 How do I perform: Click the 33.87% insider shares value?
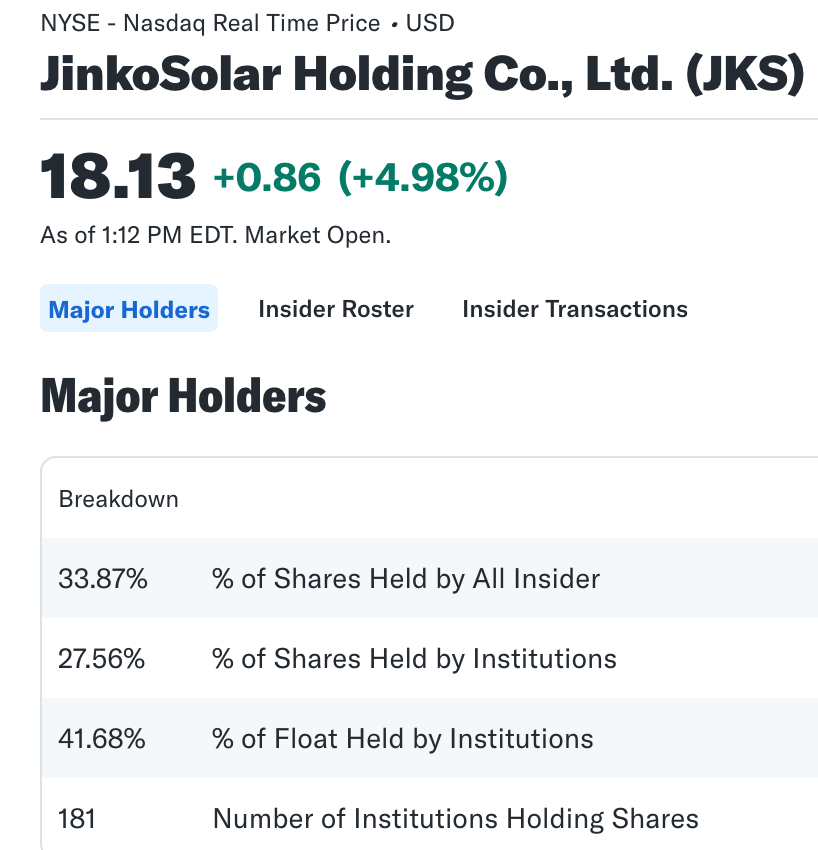click(x=103, y=578)
